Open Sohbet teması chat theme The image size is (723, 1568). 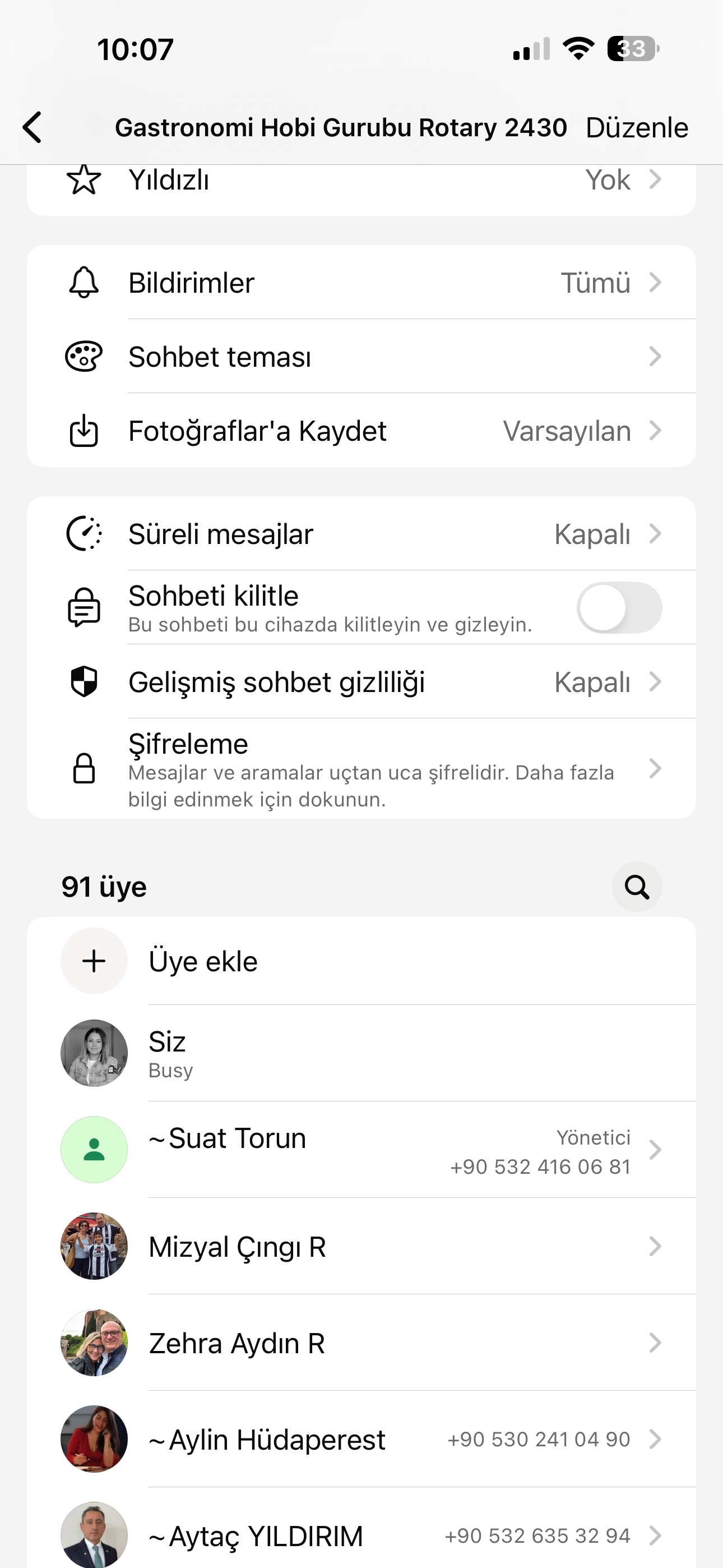click(x=360, y=357)
